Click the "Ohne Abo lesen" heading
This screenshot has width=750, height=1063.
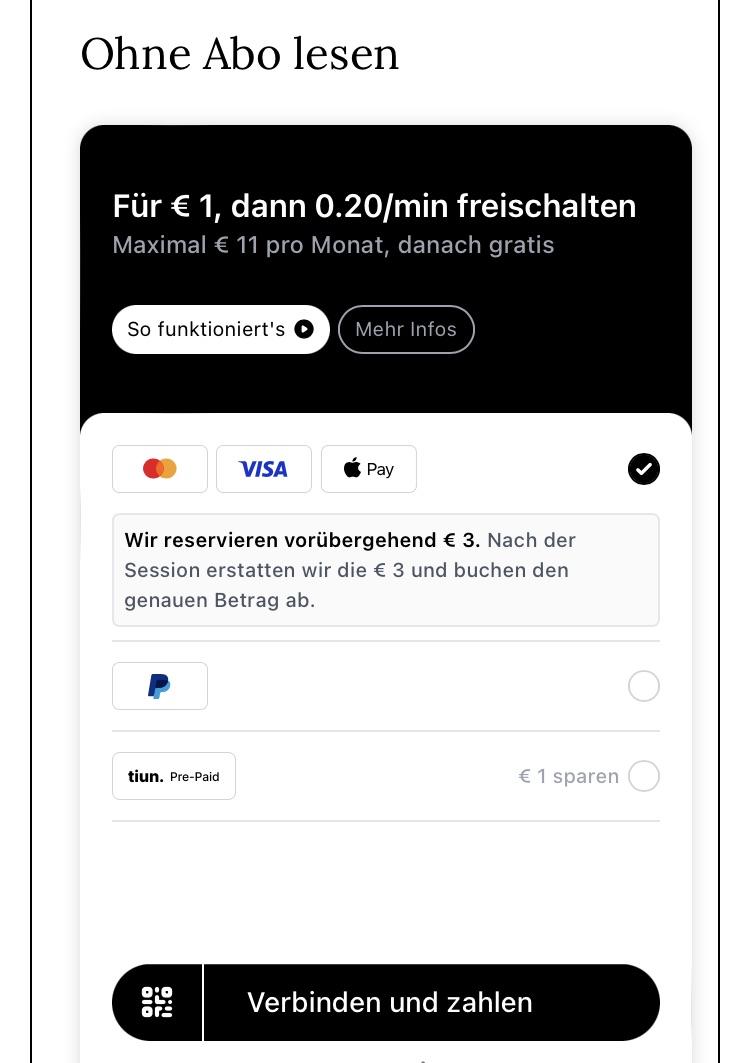[x=240, y=53]
